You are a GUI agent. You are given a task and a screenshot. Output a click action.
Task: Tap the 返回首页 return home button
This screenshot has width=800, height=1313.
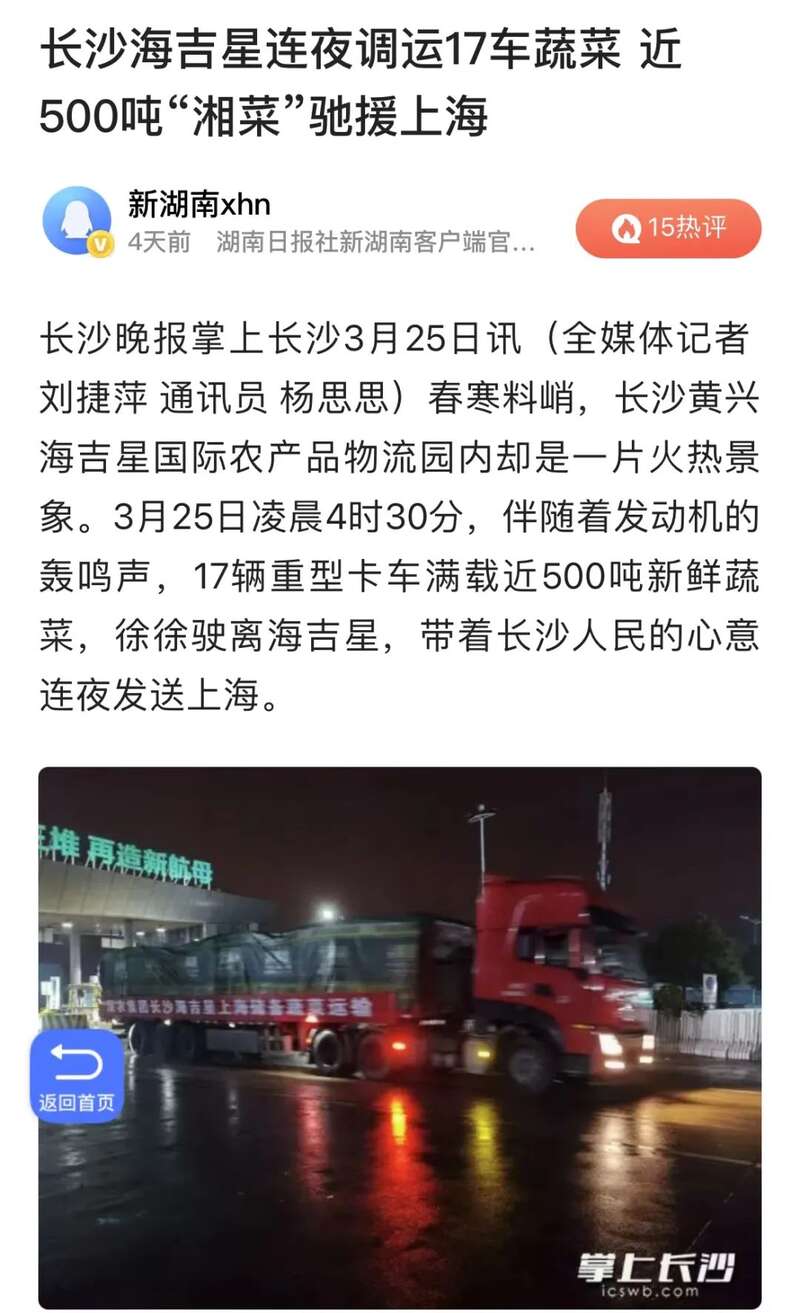pos(77,1076)
